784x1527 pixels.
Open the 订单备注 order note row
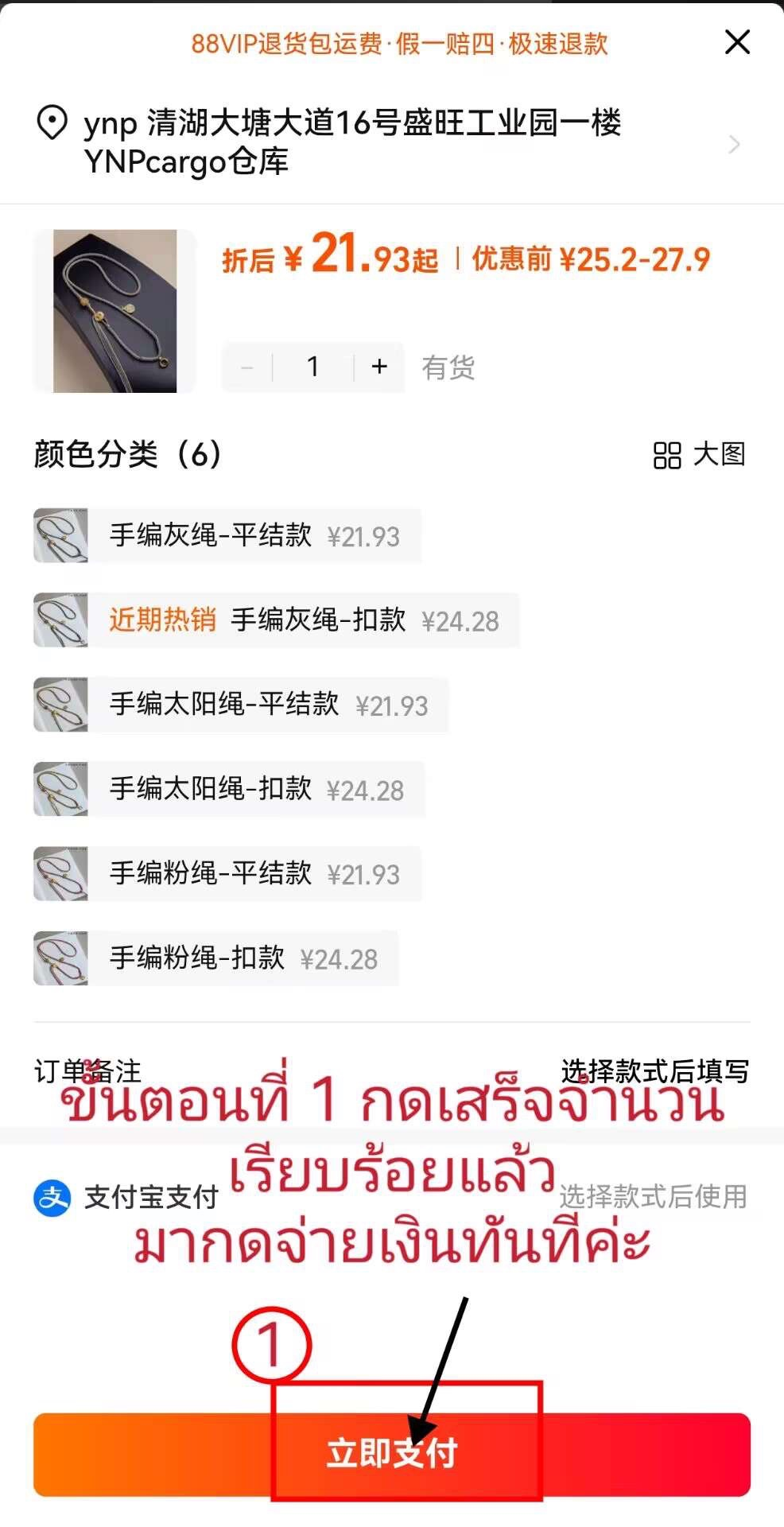pos(391,1071)
